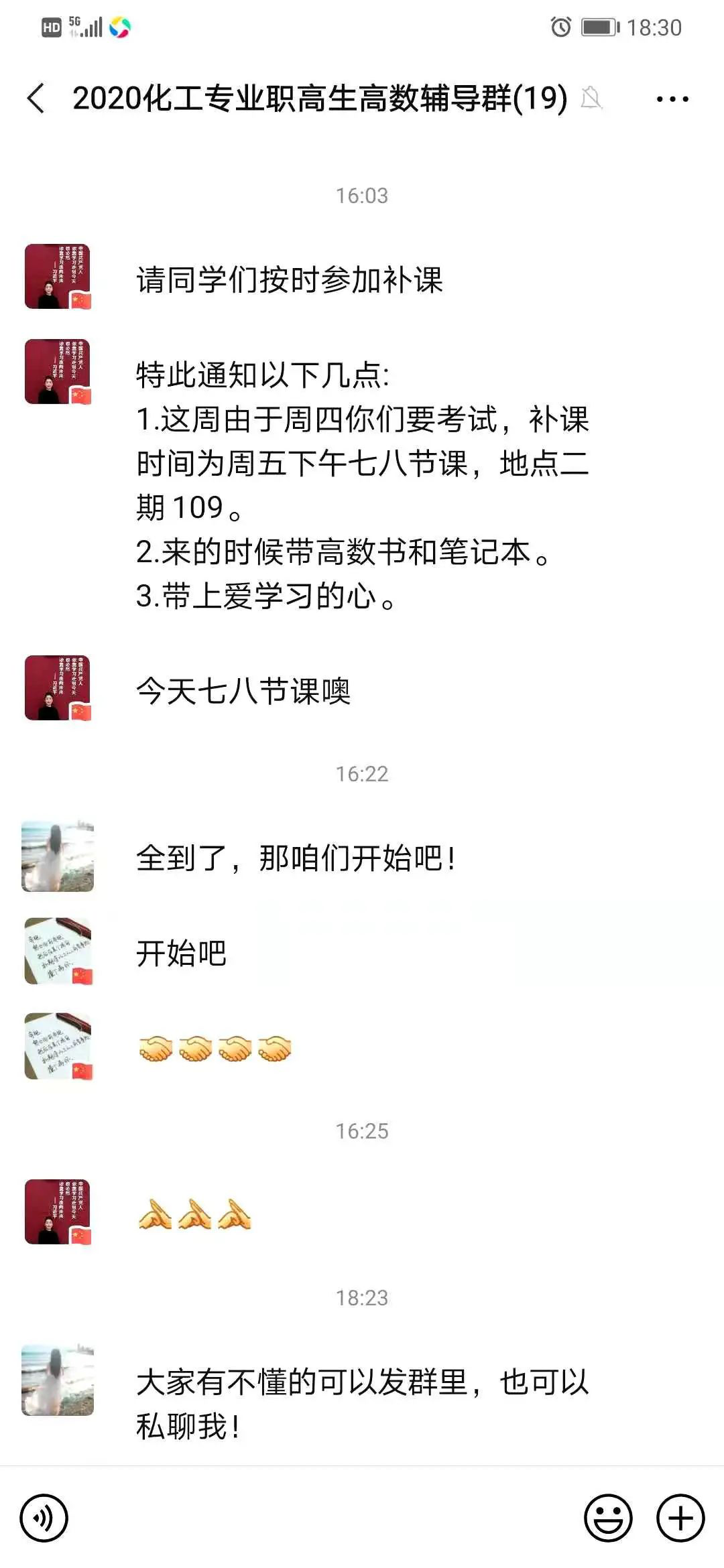This screenshot has width=724, height=1568.
Task: Switch to voice message input
Action: [44, 1518]
